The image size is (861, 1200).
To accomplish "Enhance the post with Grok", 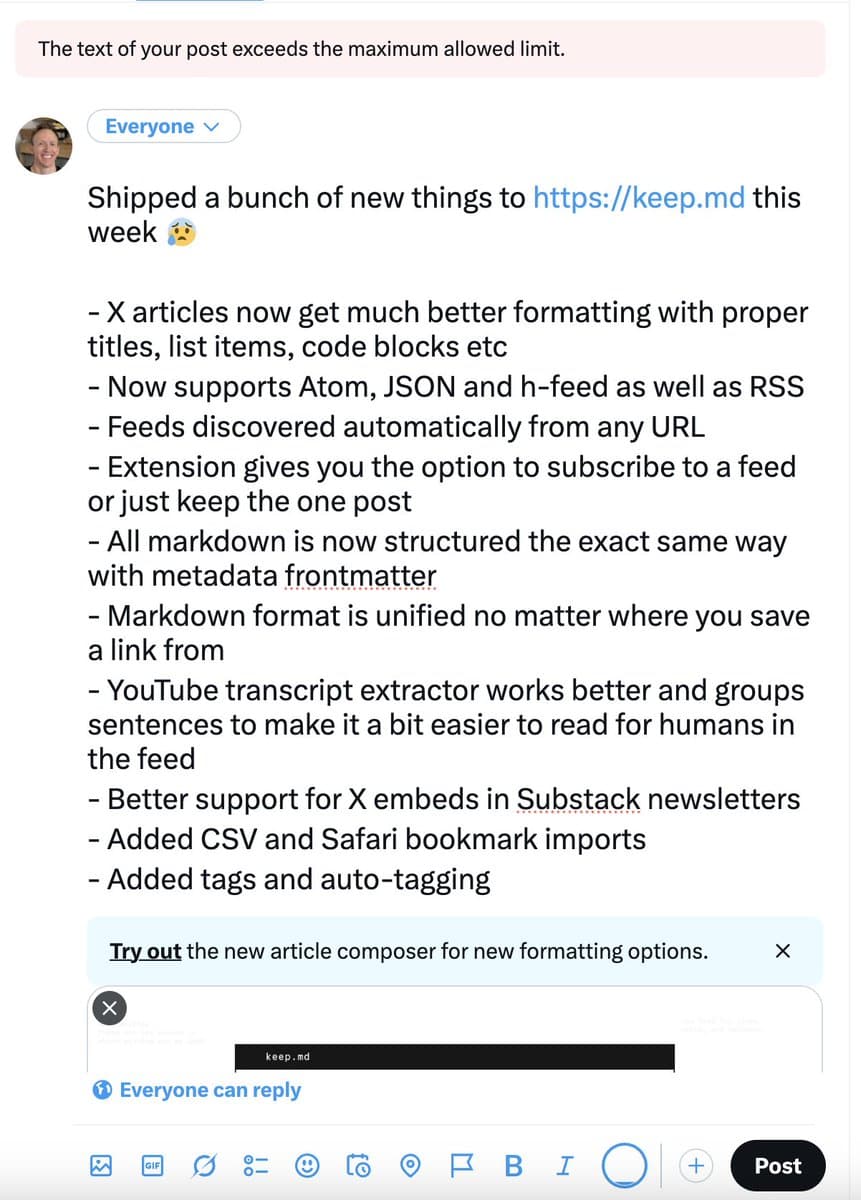I will [x=204, y=1165].
